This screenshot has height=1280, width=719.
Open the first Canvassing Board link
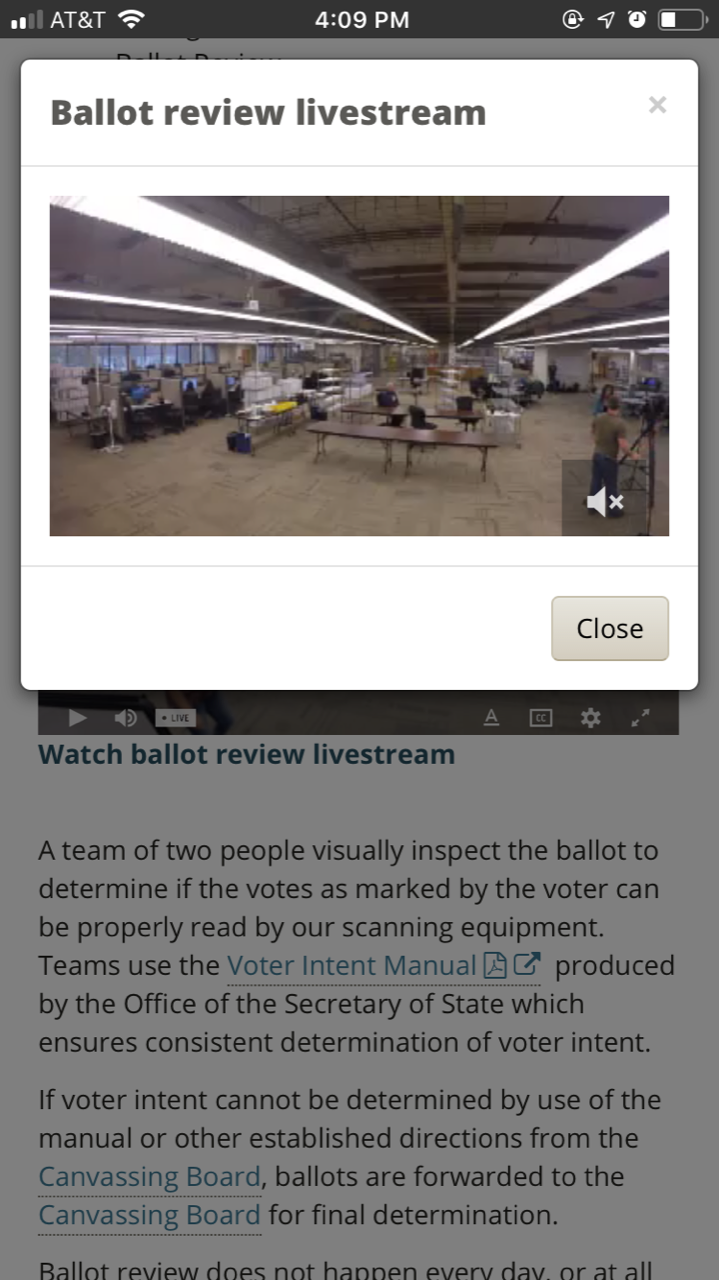tap(149, 1177)
